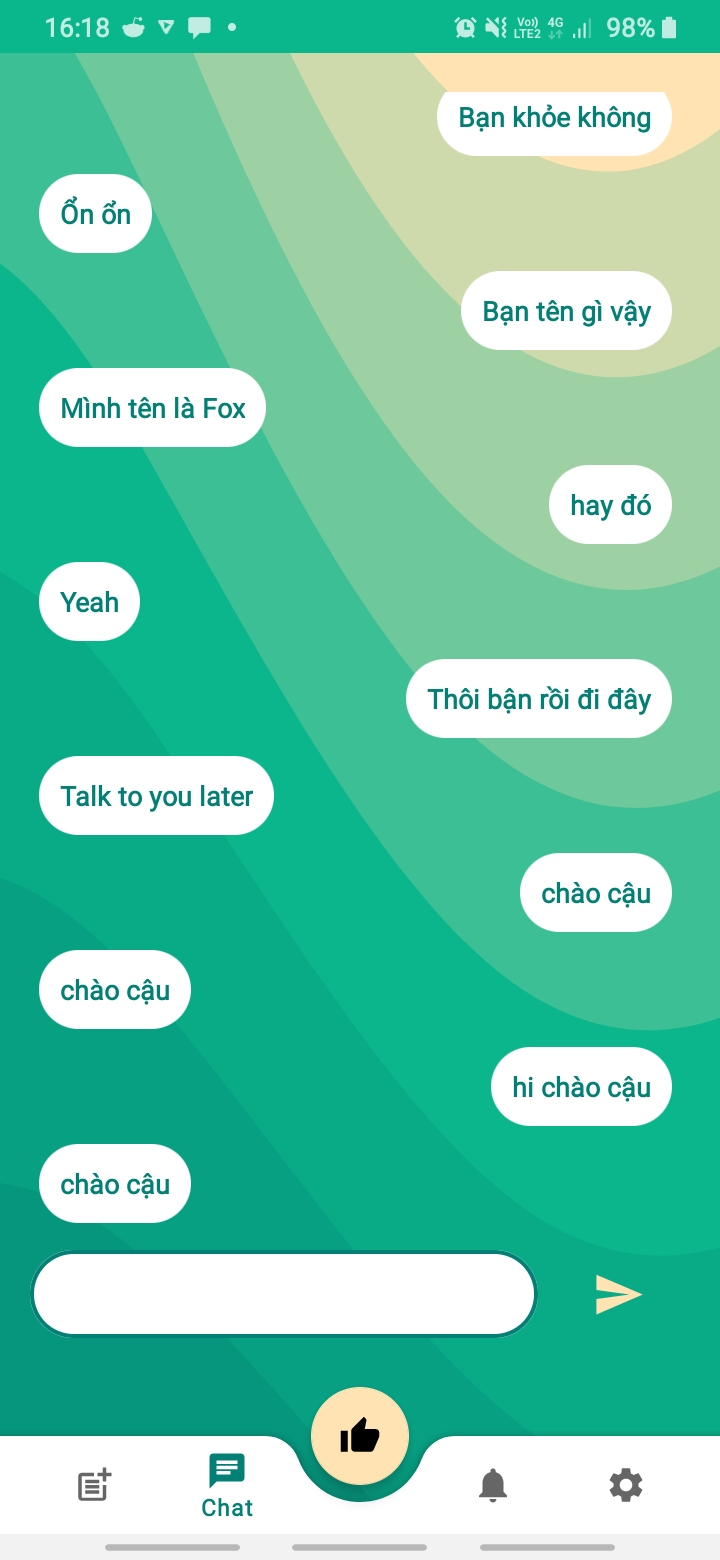The image size is (720, 1560).
Task: Tap the message input field
Action: 284,1294
